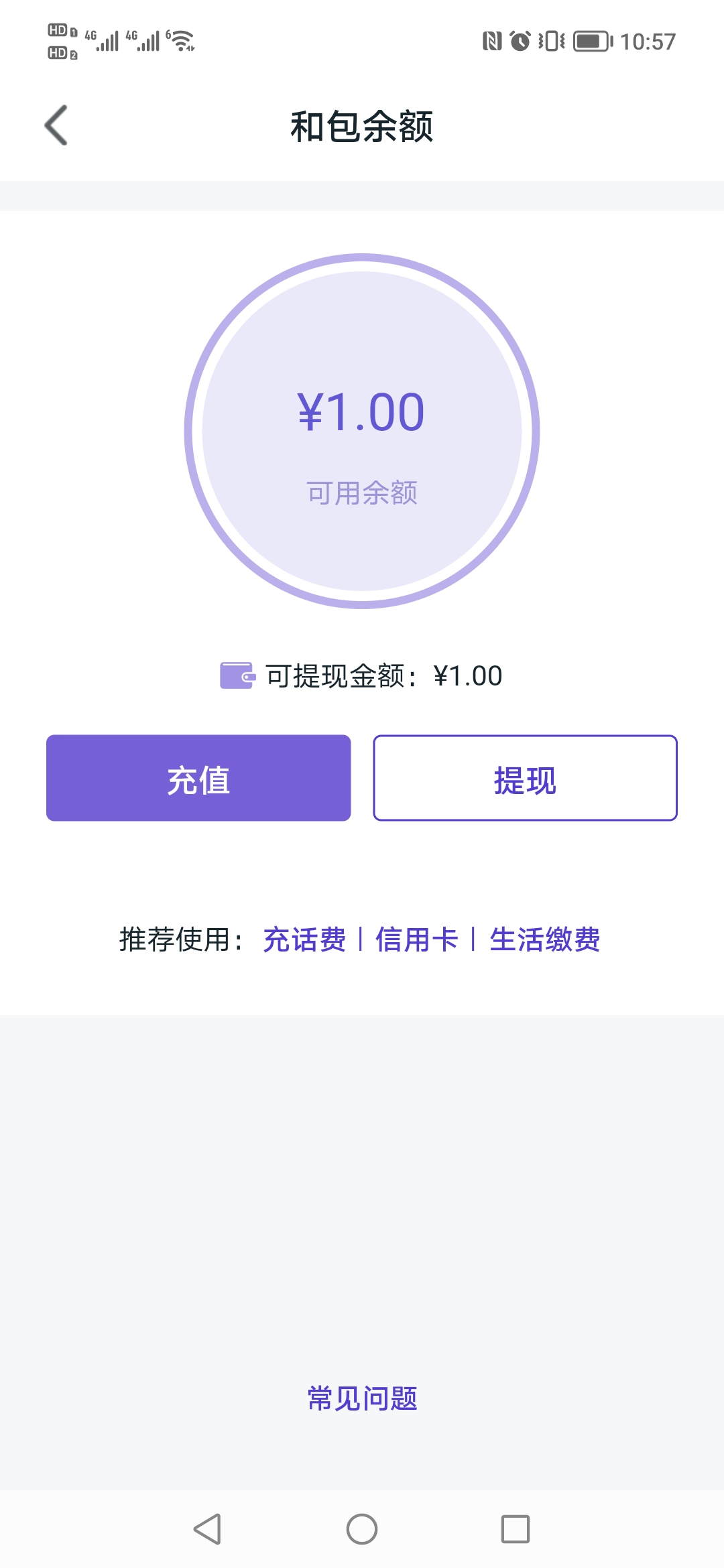The height and width of the screenshot is (1568, 724).
Task: Tap the system home button
Action: (x=362, y=1530)
